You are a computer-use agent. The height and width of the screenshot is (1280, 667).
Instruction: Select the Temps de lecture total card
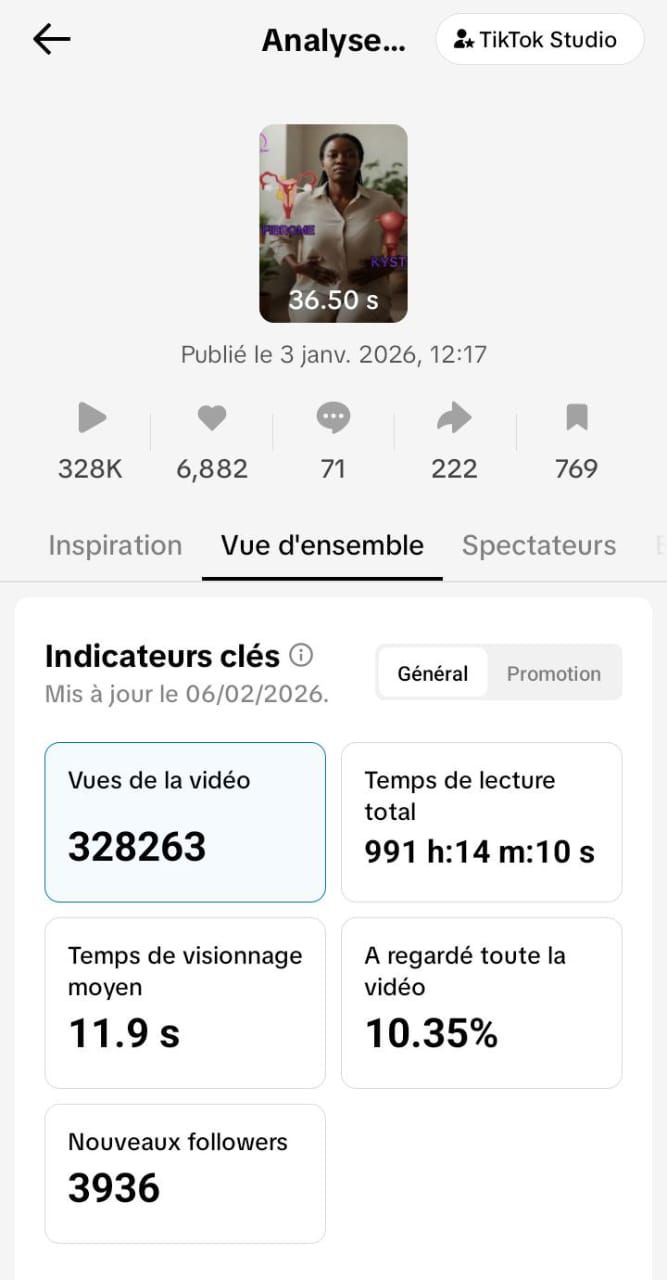pos(481,822)
